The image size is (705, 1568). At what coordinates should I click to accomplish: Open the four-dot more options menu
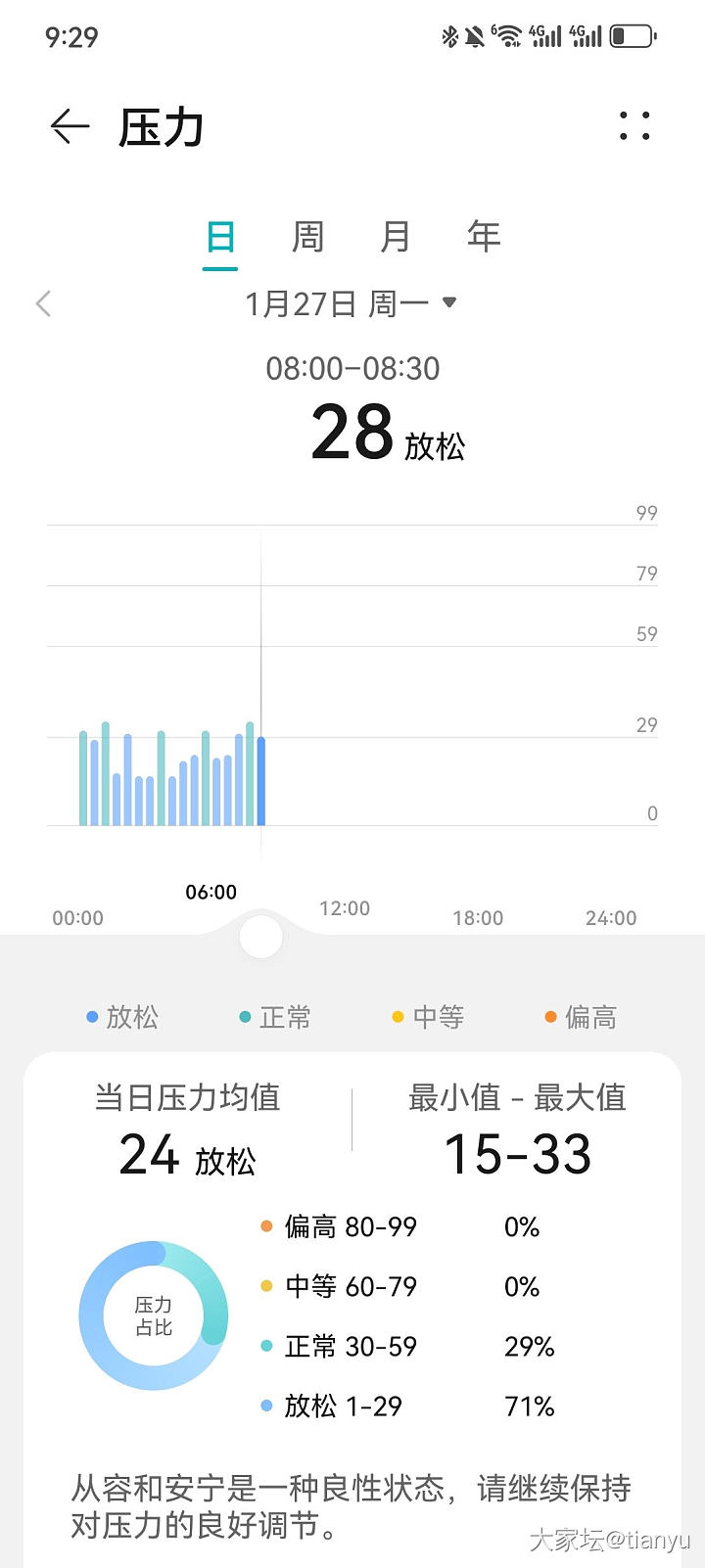click(634, 126)
